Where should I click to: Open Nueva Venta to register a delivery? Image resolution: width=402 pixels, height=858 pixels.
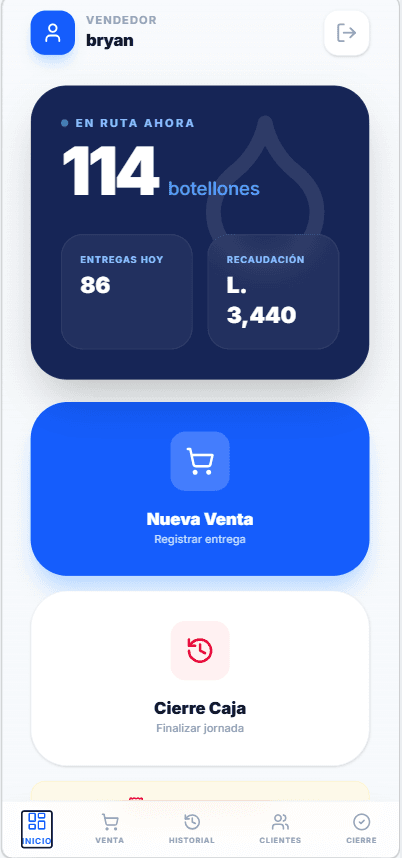tap(200, 489)
